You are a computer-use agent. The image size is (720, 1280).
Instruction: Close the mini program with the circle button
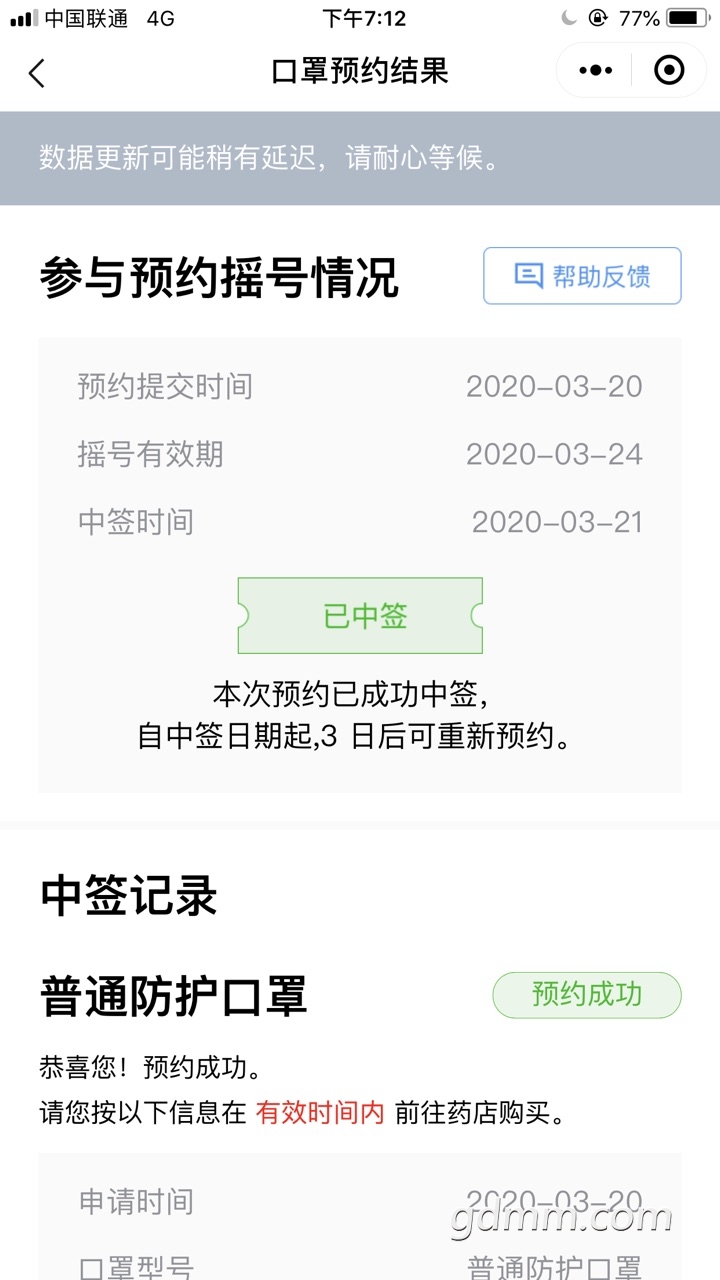668,71
